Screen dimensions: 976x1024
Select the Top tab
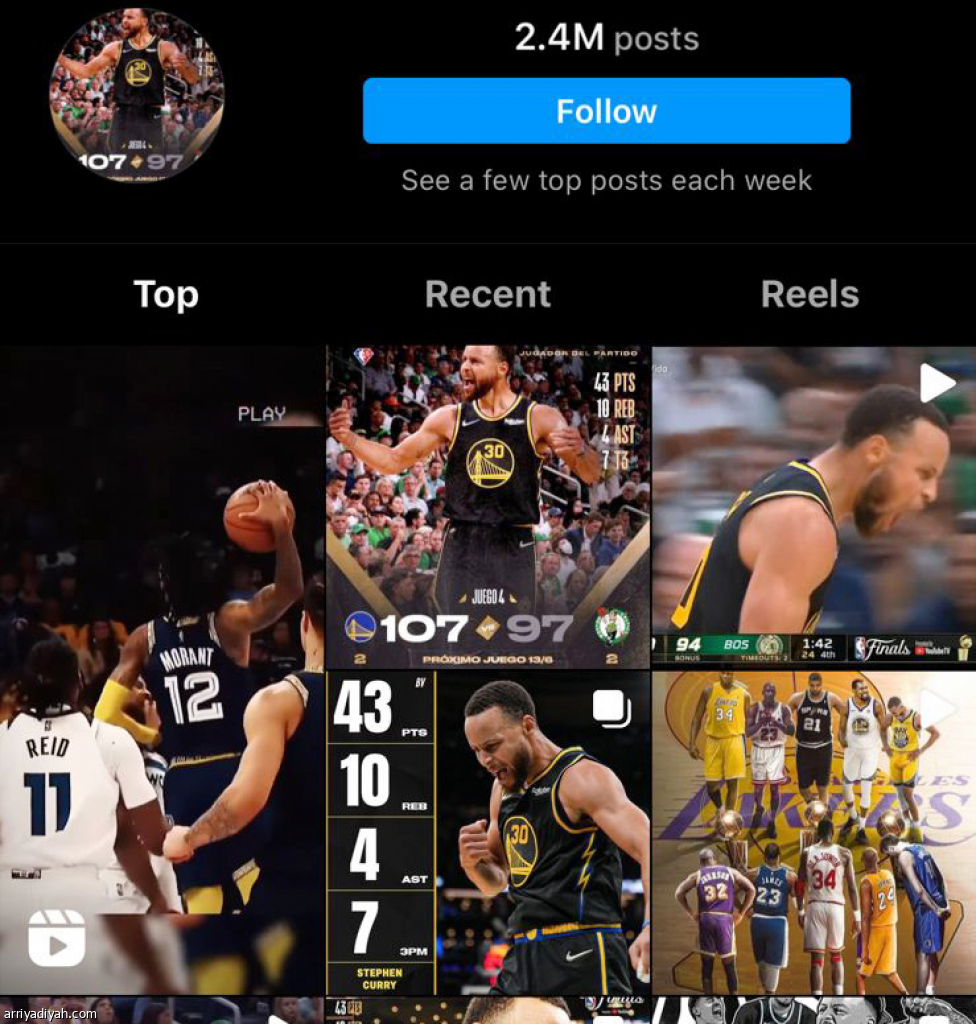(166, 294)
